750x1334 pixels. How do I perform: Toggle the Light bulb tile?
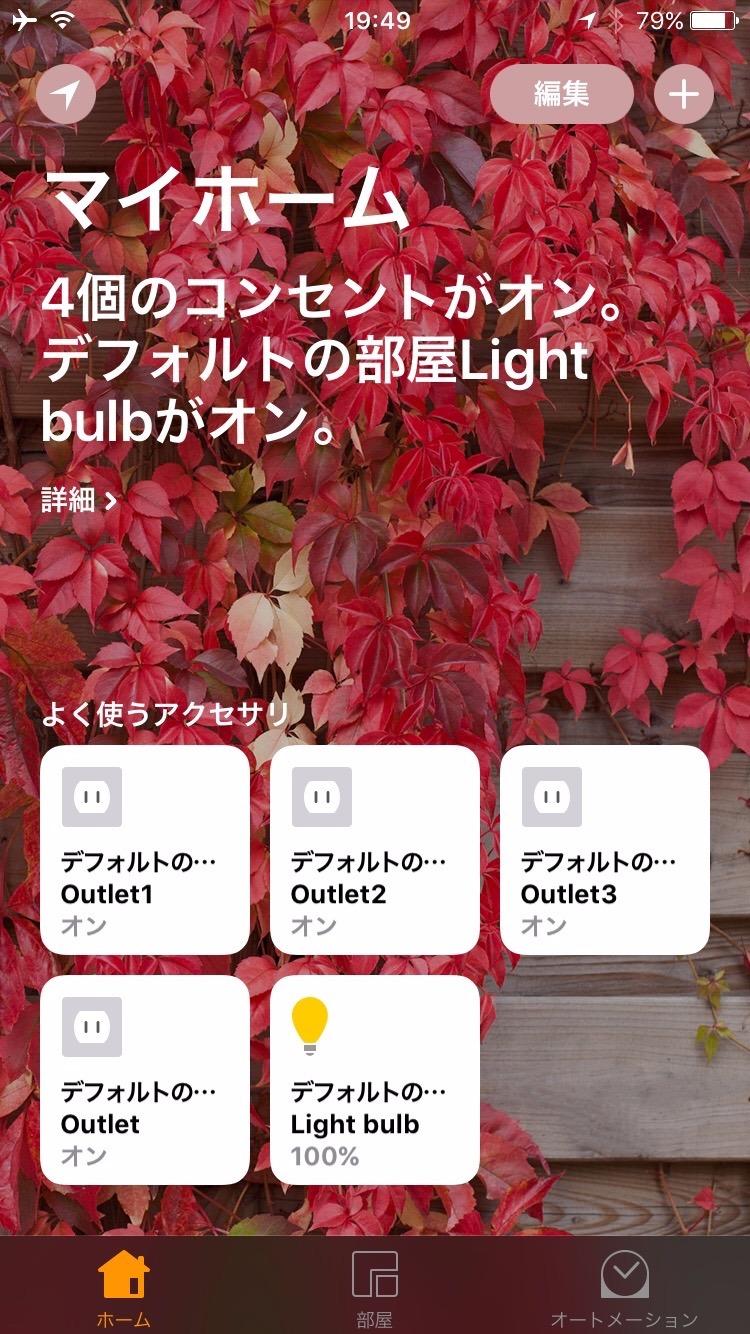click(375, 1080)
